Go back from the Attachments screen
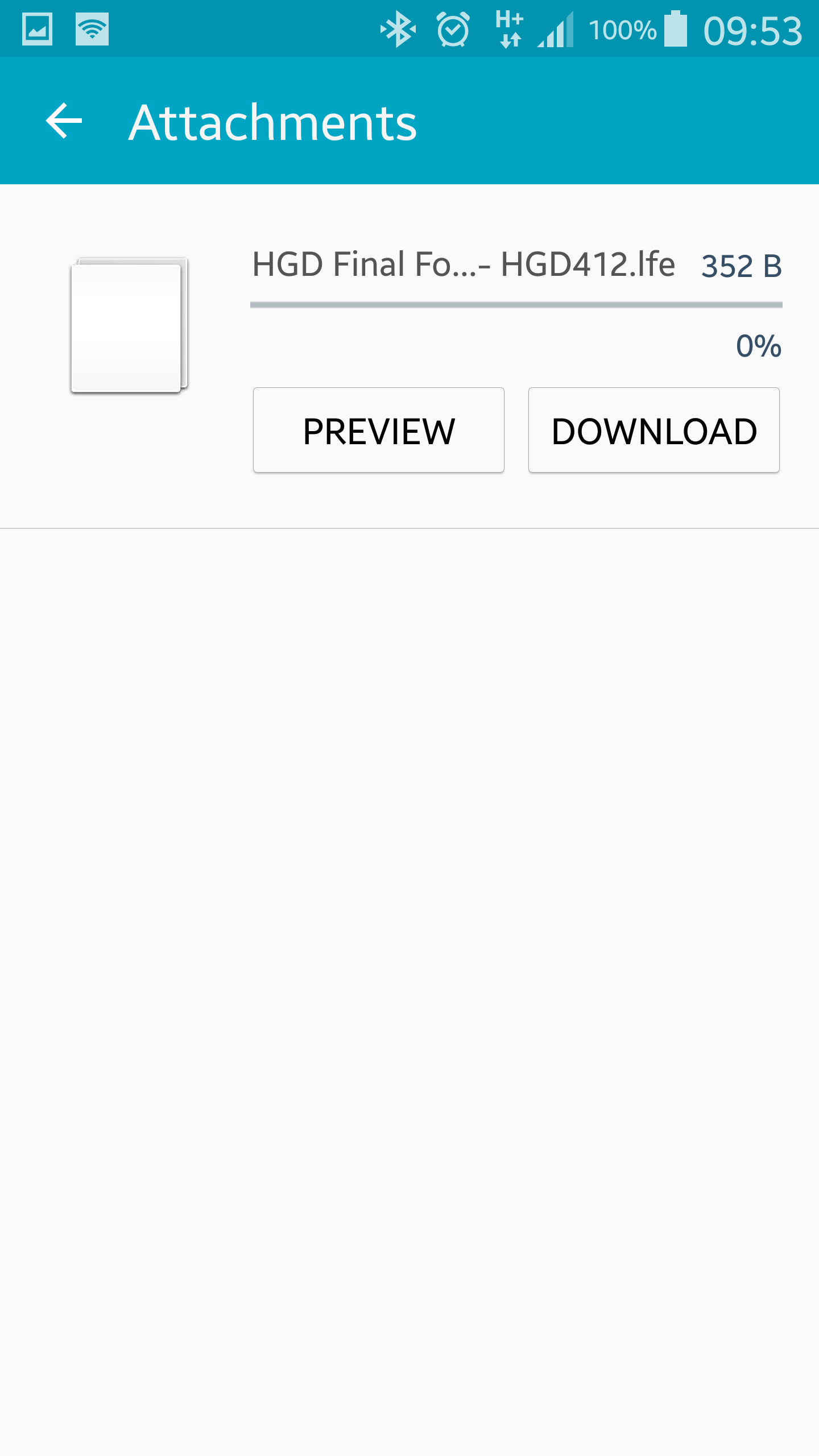 64,121
